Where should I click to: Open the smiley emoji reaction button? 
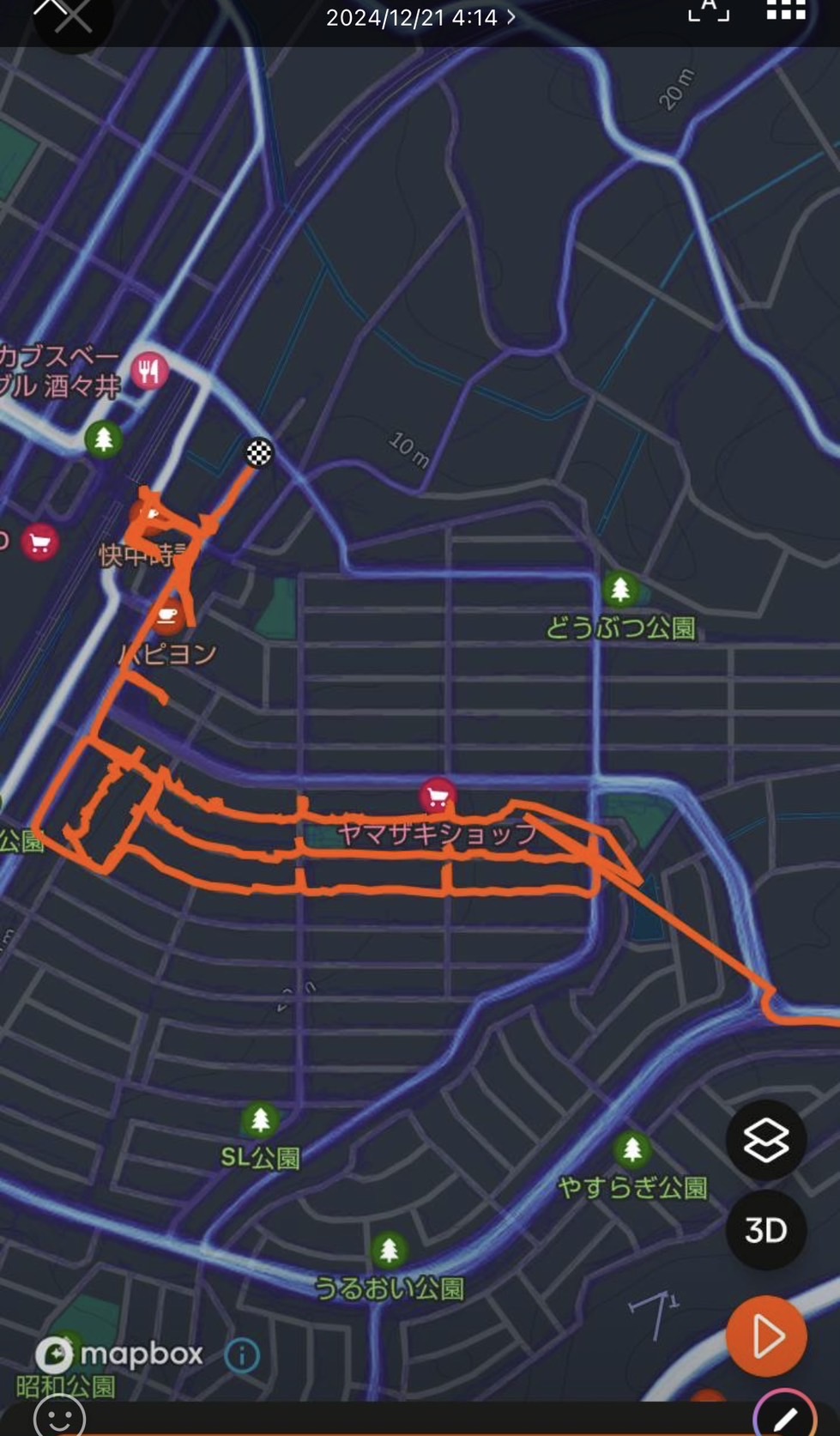[x=59, y=1417]
